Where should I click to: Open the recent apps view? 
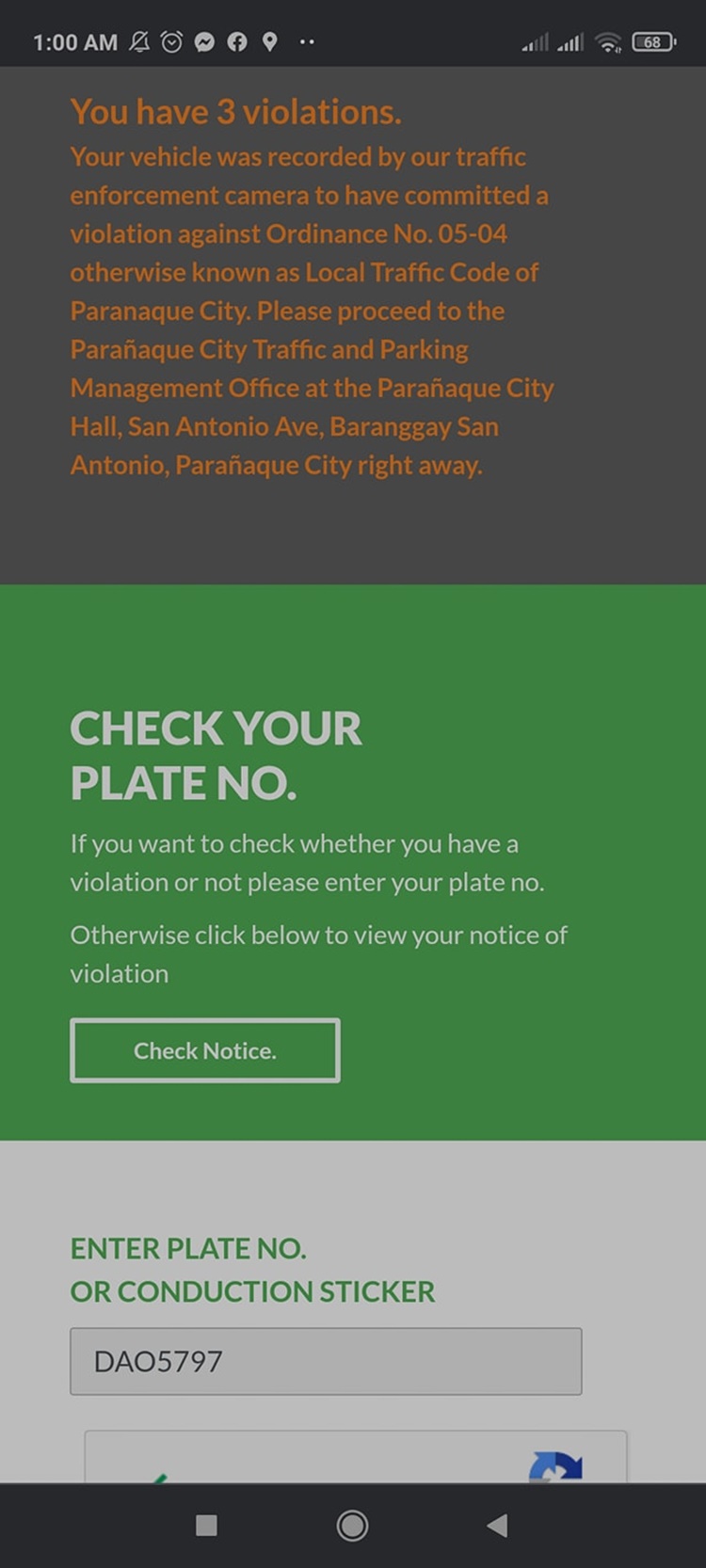click(x=206, y=1526)
